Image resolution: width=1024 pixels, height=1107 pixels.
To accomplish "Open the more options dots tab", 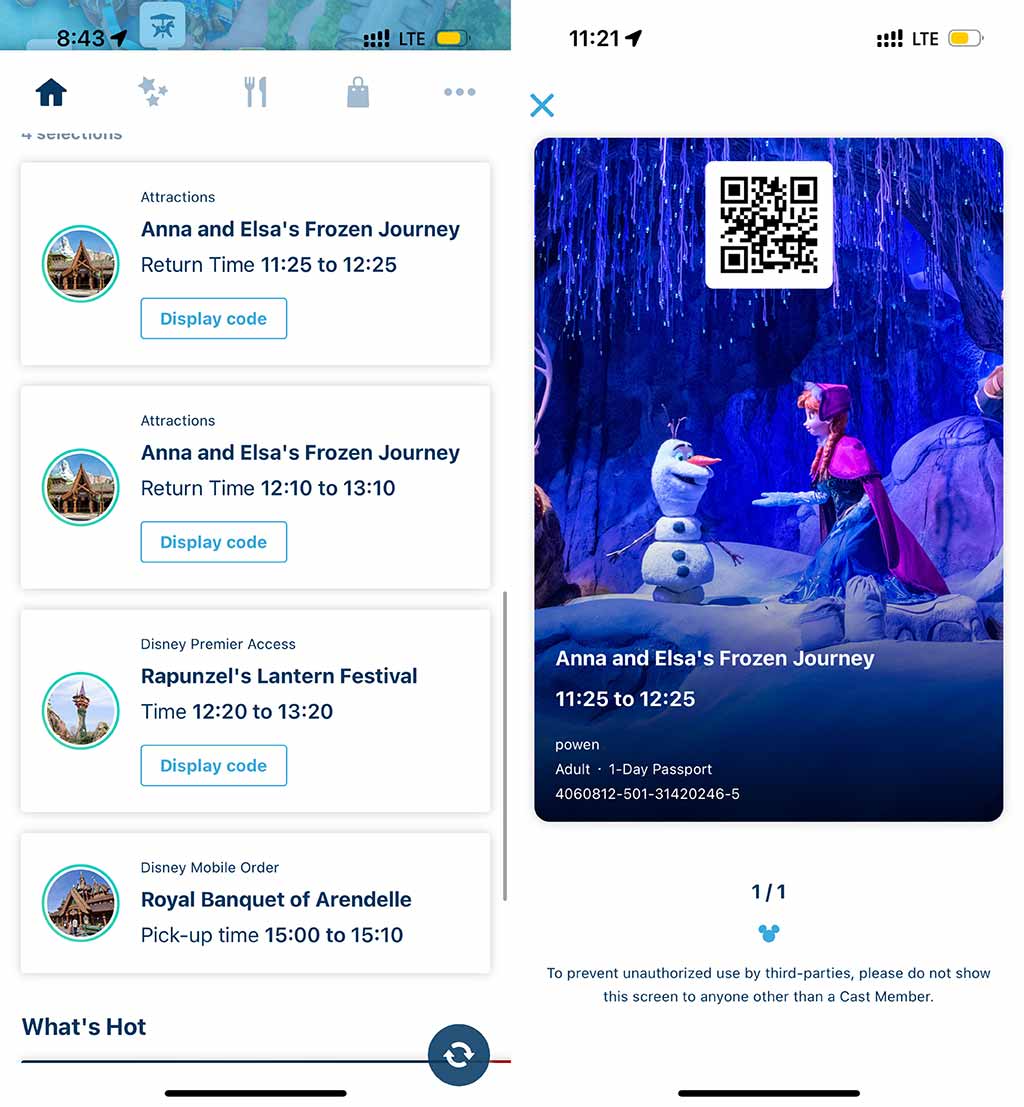I will [x=460, y=92].
